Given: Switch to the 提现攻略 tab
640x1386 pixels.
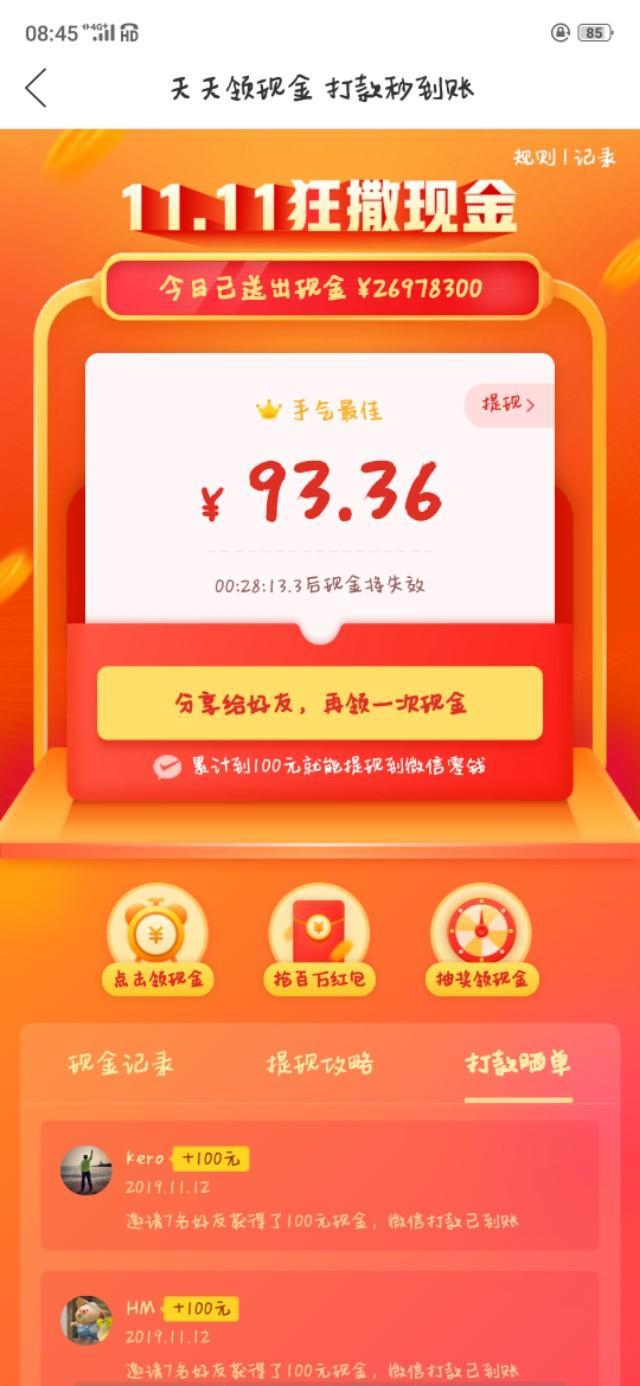Looking at the screenshot, I should coord(320,1063).
